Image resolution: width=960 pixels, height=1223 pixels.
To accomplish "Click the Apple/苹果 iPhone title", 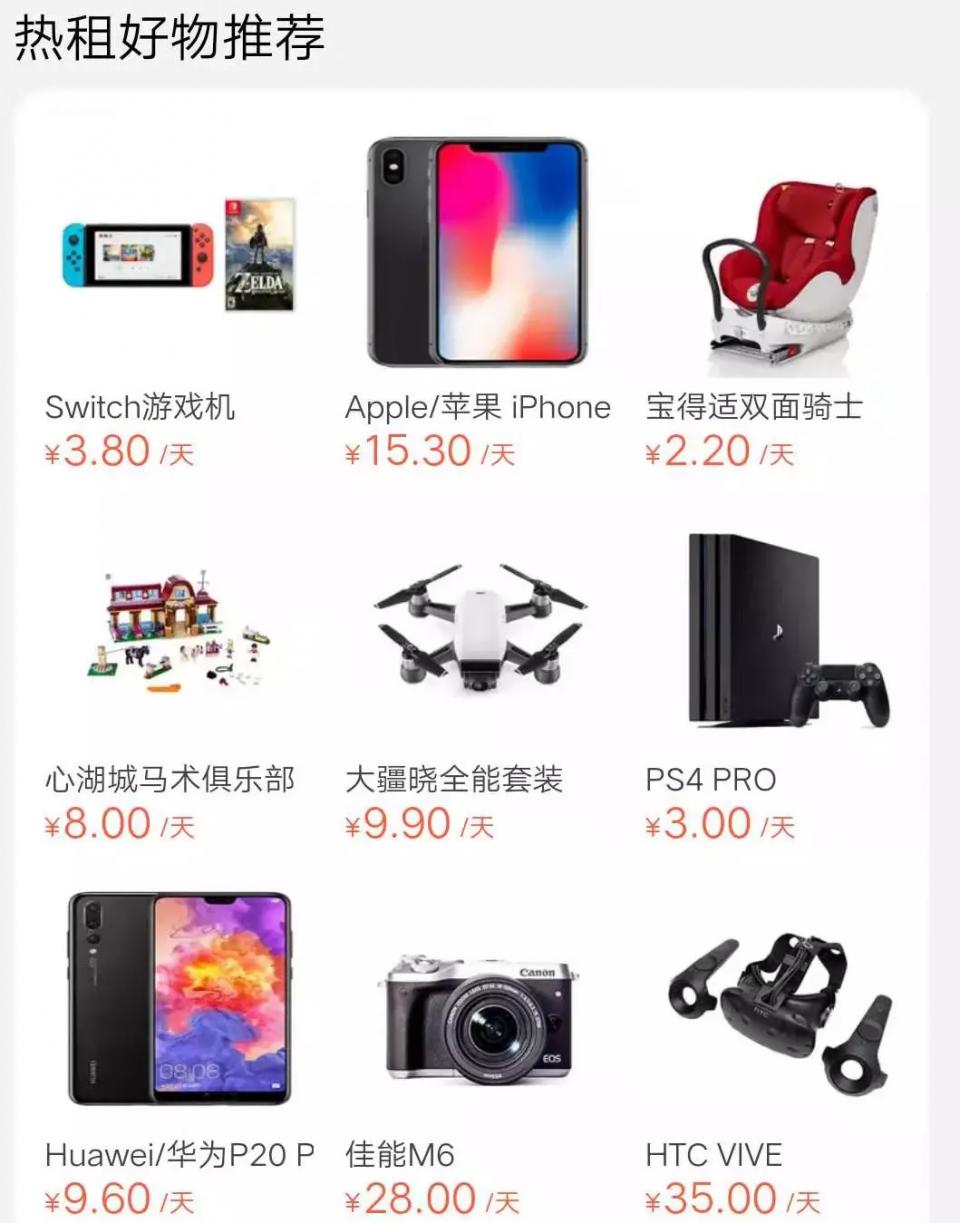I will click(x=476, y=406).
